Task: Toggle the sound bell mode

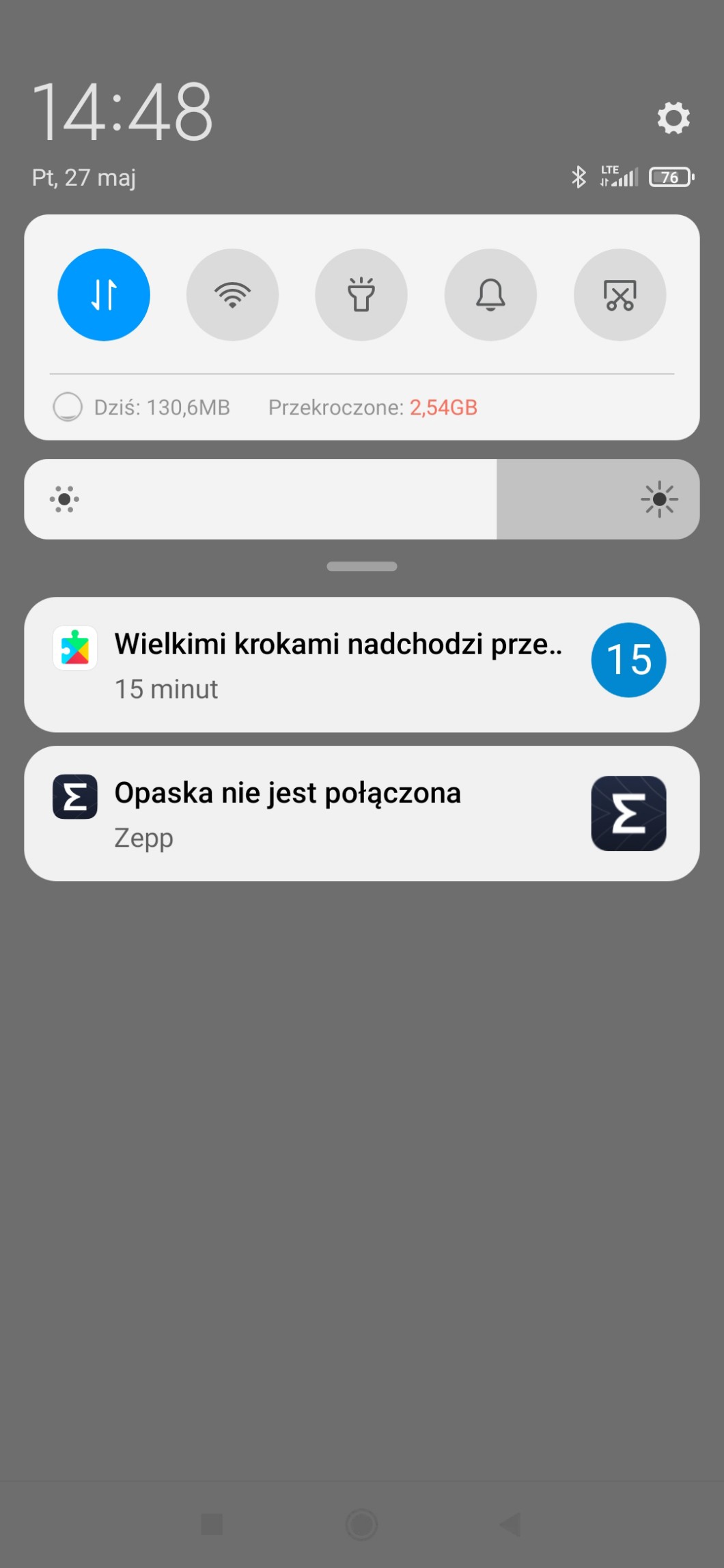Action: [x=490, y=295]
